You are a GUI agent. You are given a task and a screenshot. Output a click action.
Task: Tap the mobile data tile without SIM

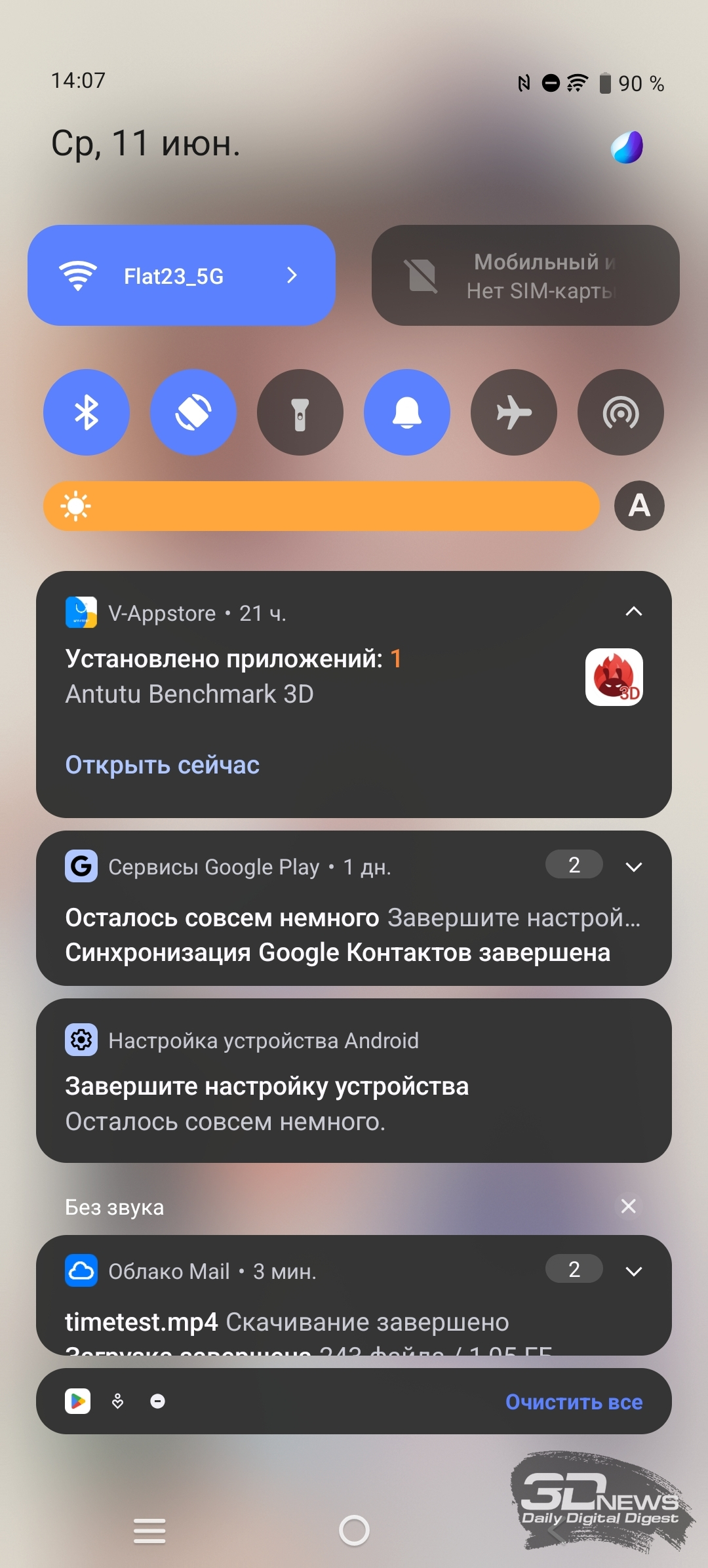[525, 275]
